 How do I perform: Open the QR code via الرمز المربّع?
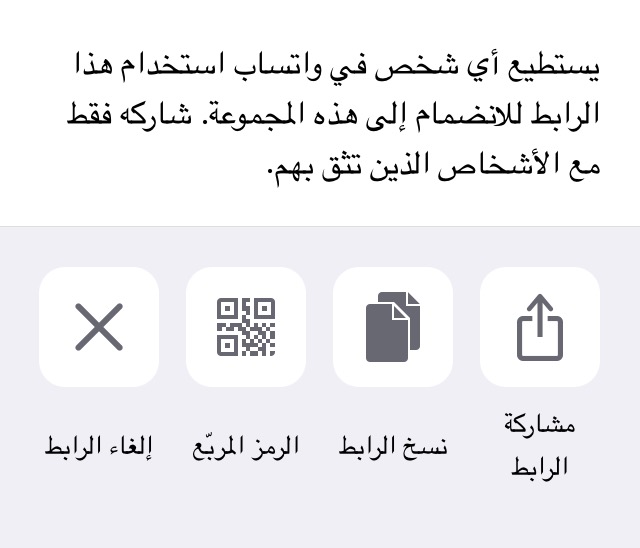pyautogui.click(x=246, y=327)
